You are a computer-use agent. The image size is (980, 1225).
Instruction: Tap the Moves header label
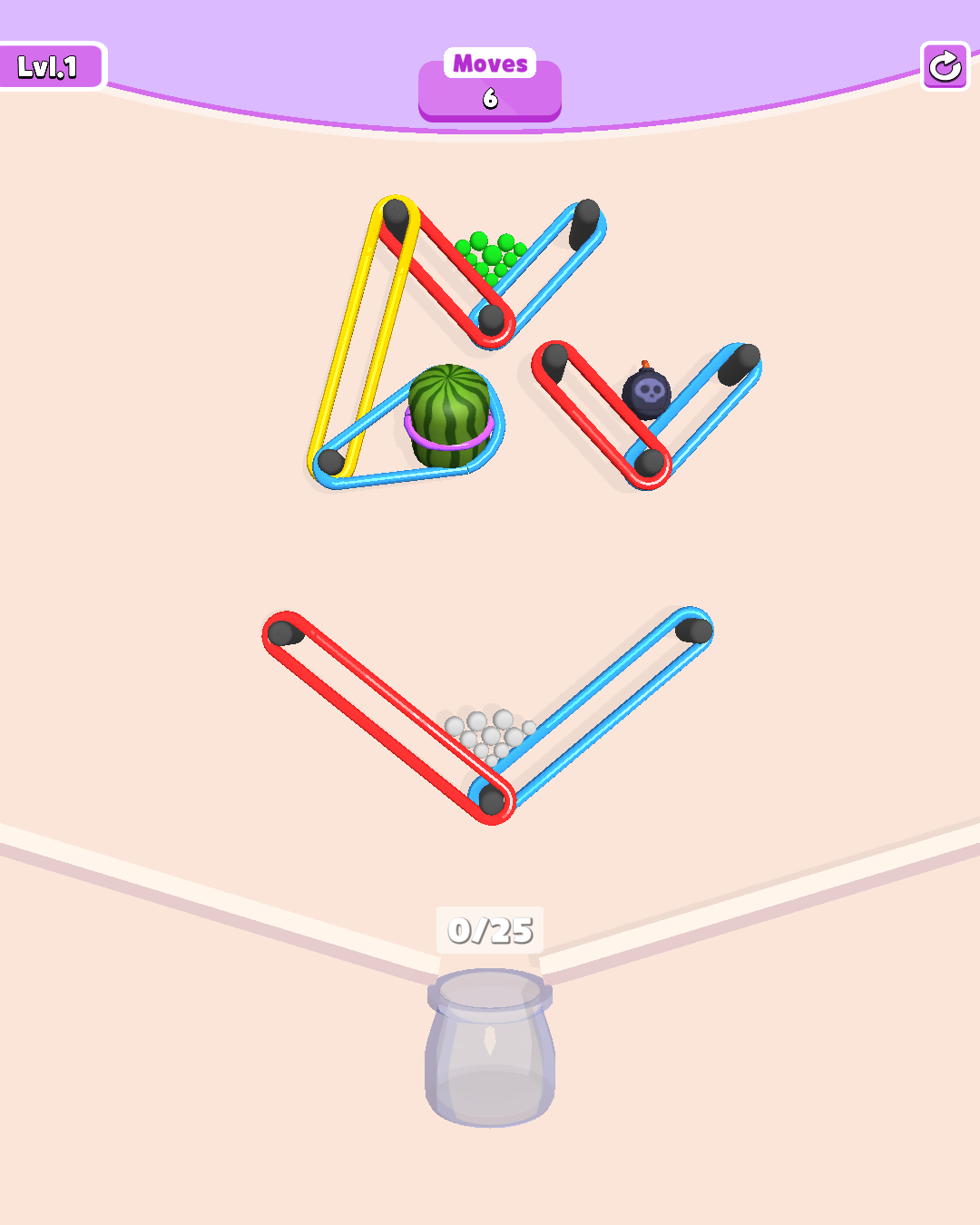point(490,64)
